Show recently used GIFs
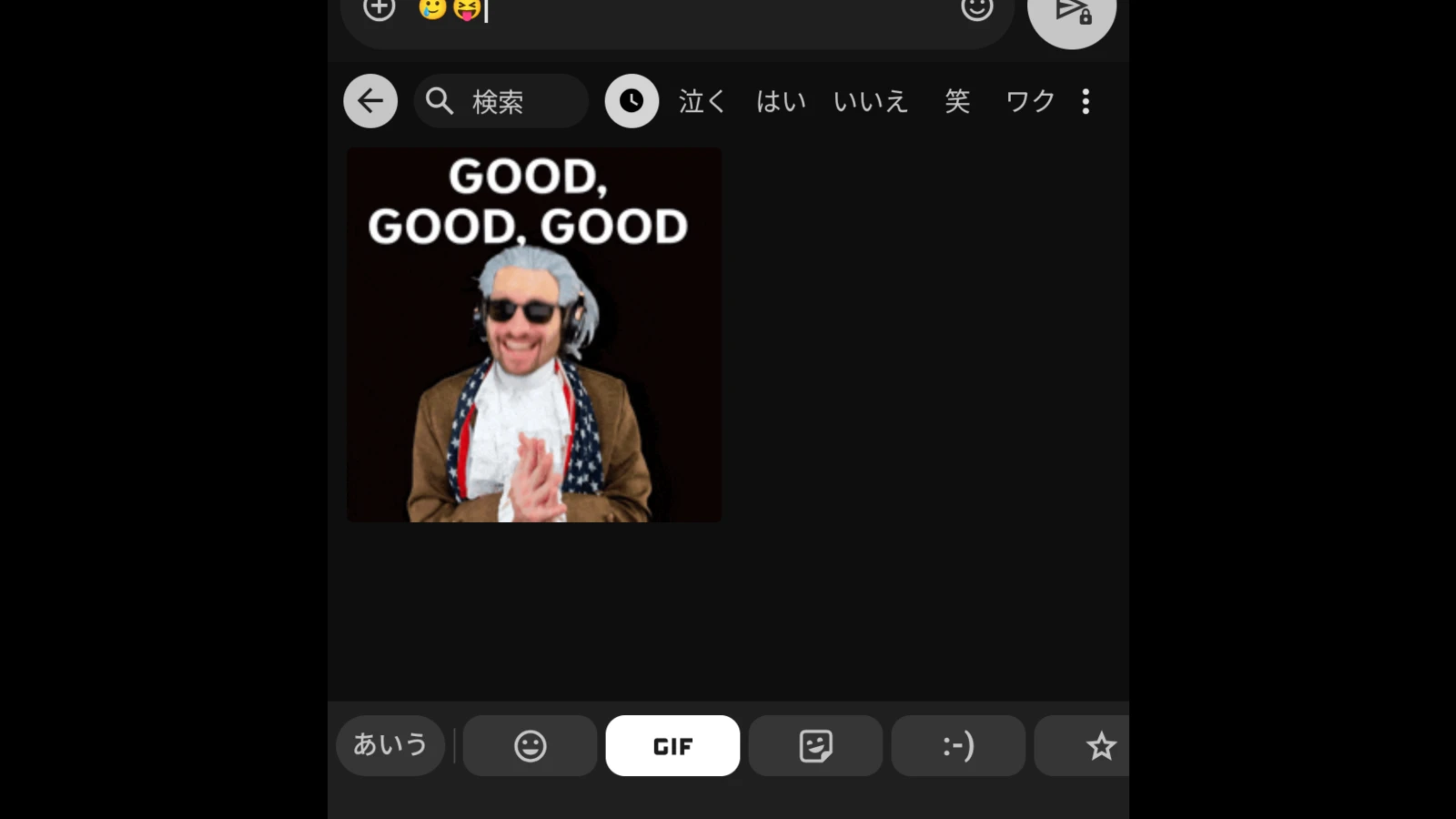The image size is (1456, 819). tap(632, 101)
